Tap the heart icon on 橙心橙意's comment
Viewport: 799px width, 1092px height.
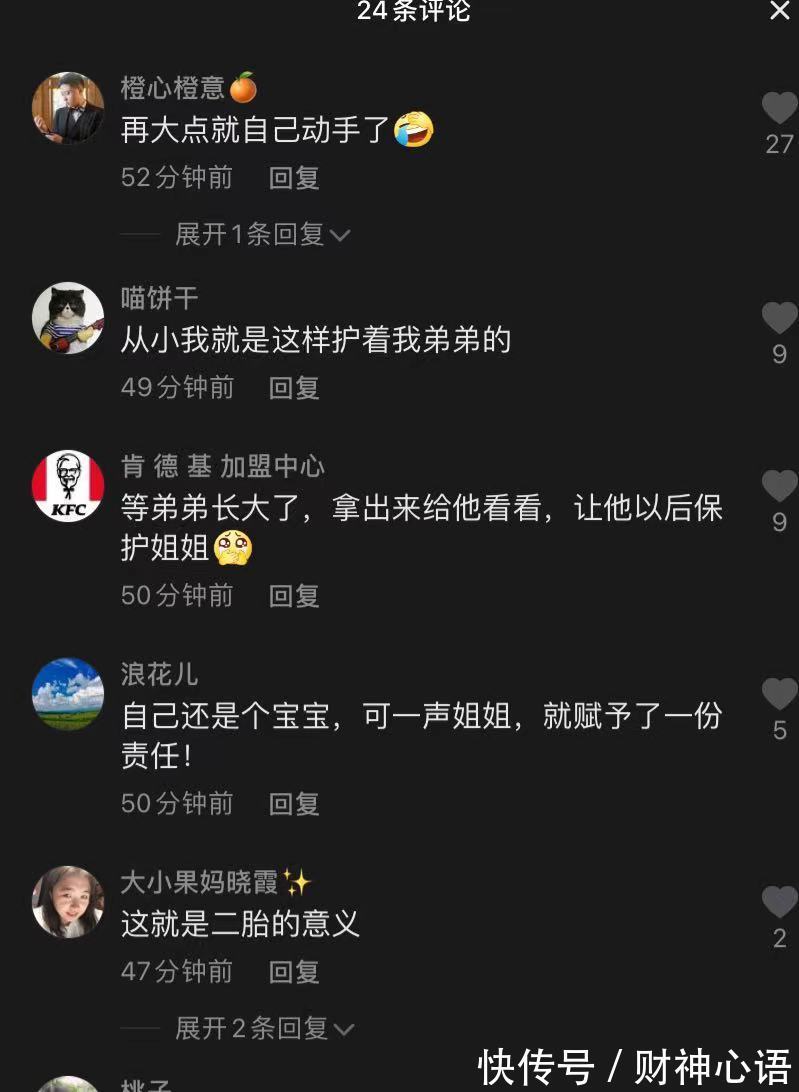779,108
